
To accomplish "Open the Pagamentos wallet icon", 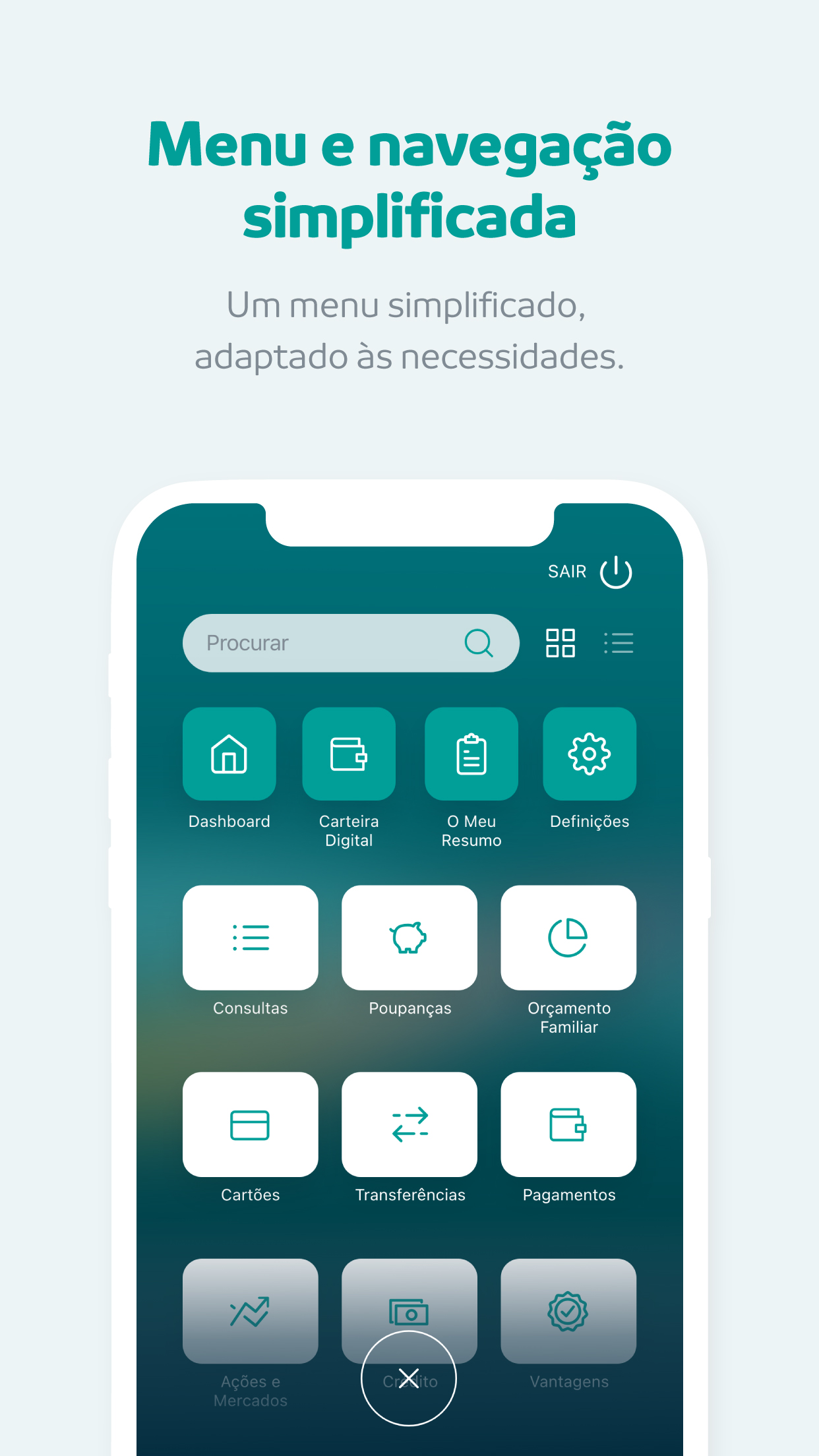I will 568,1124.
